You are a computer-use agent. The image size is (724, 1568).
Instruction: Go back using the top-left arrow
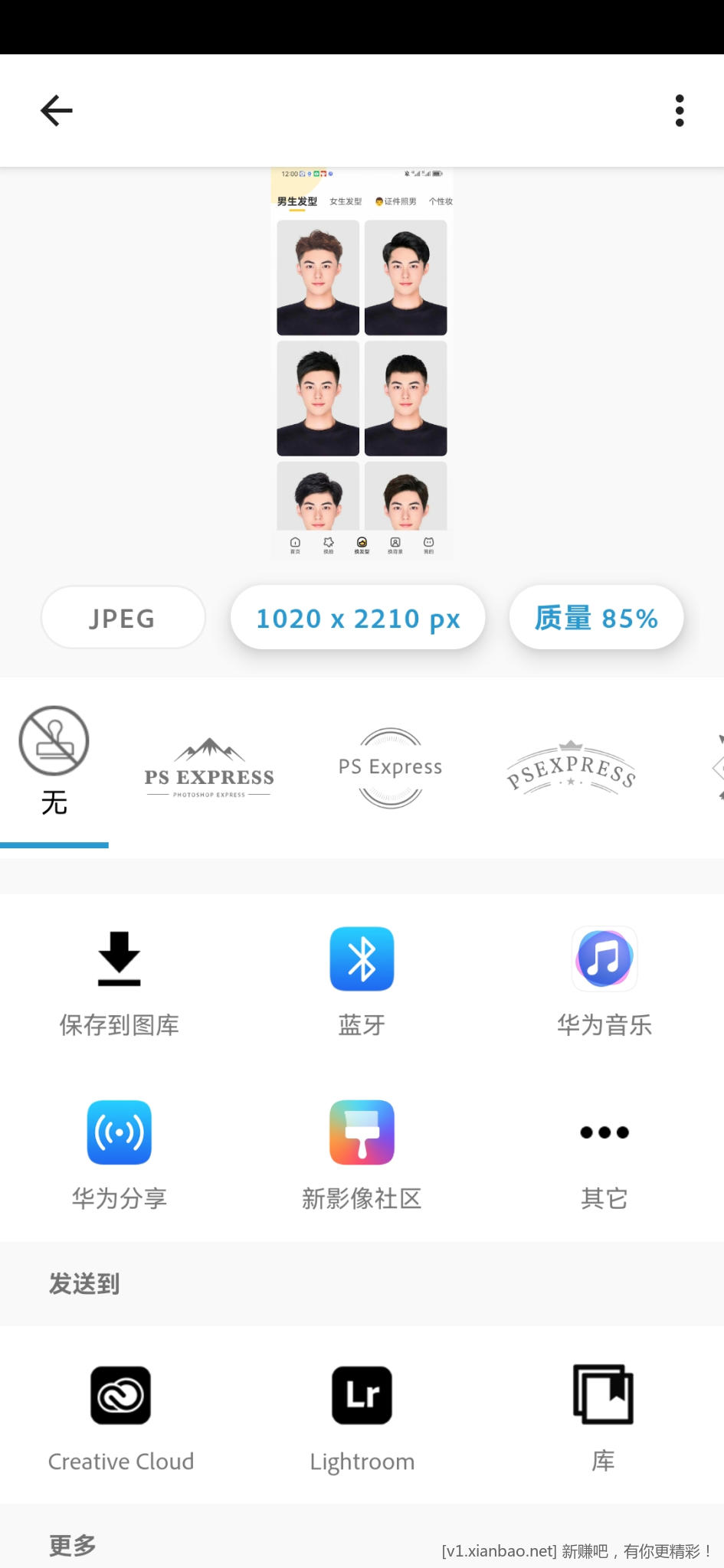[57, 111]
